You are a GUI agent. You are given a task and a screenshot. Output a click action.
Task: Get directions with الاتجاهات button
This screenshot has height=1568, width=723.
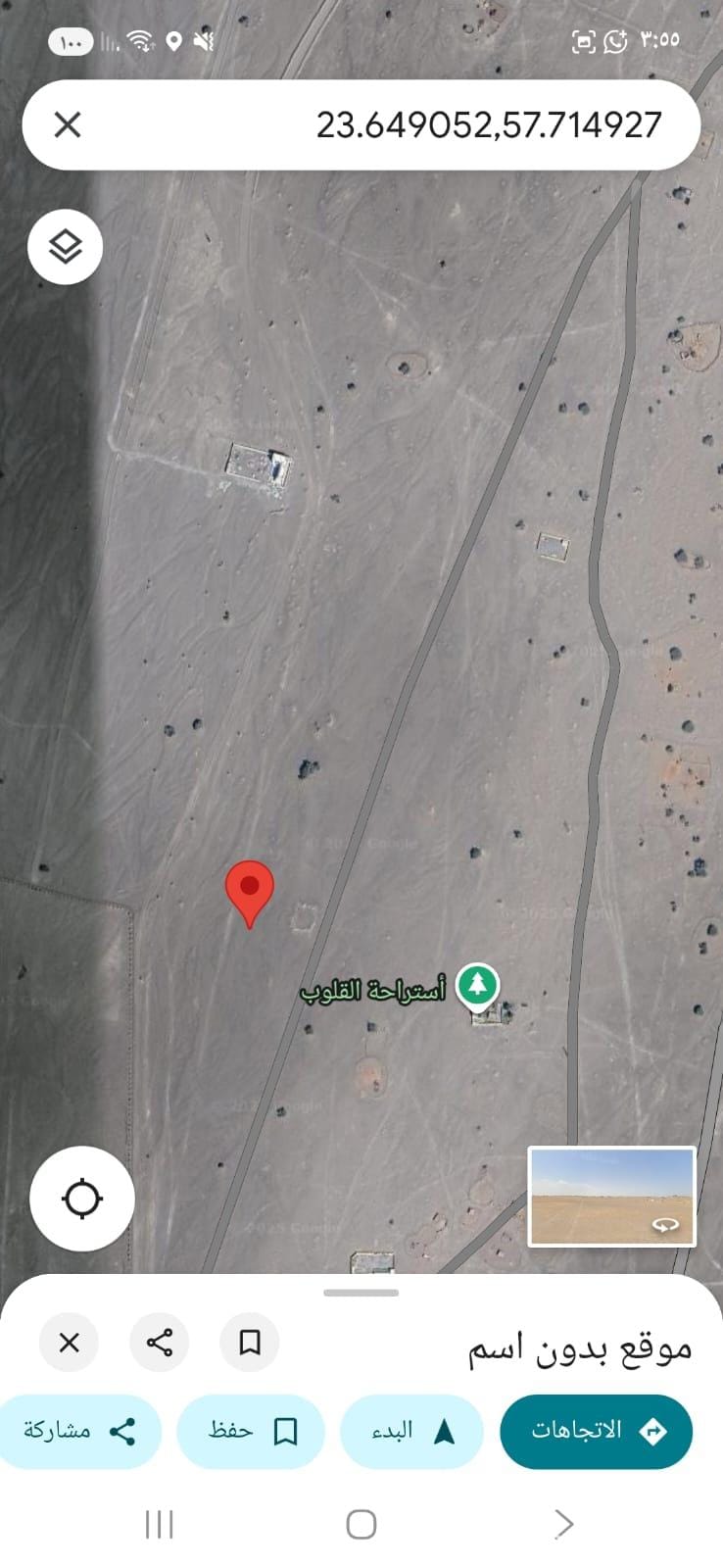tap(596, 1432)
